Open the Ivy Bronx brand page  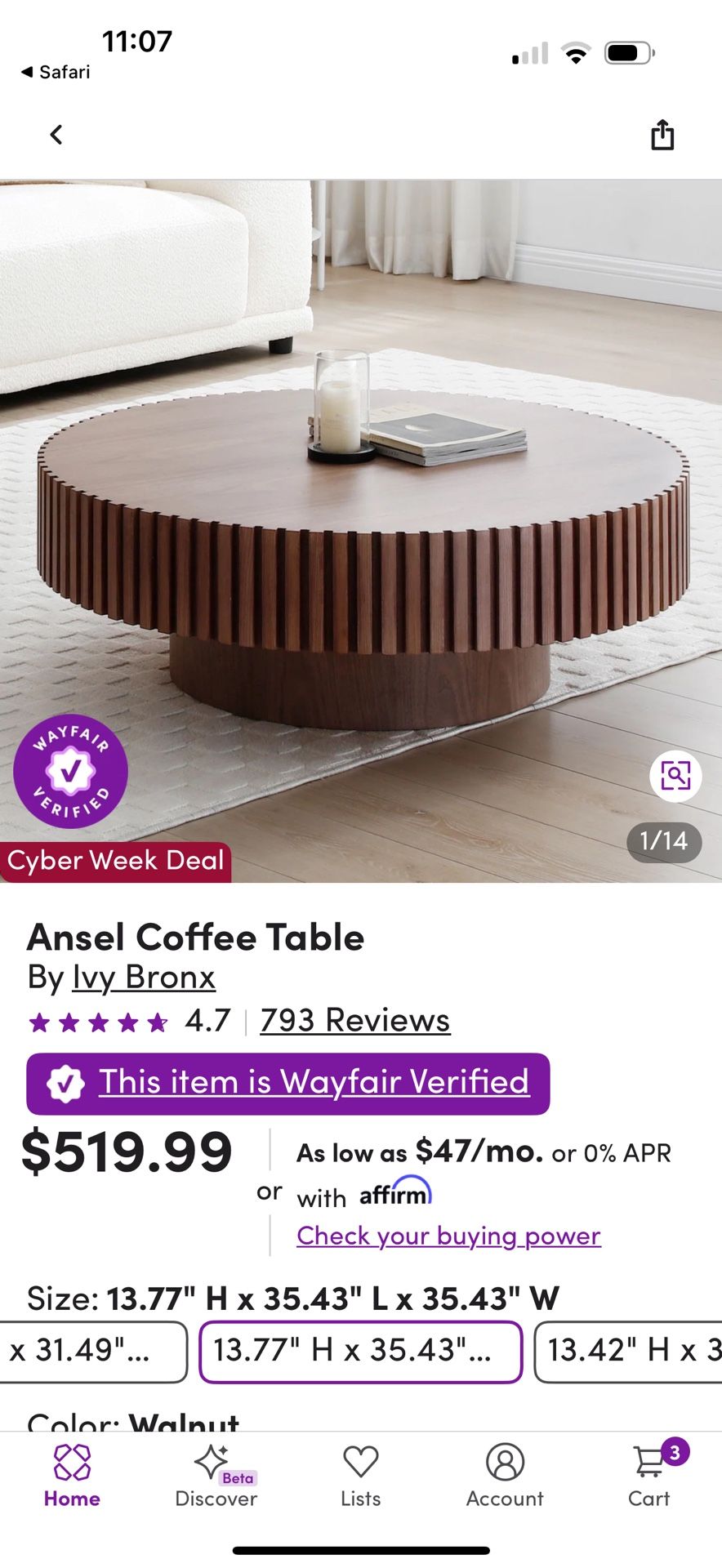(142, 977)
